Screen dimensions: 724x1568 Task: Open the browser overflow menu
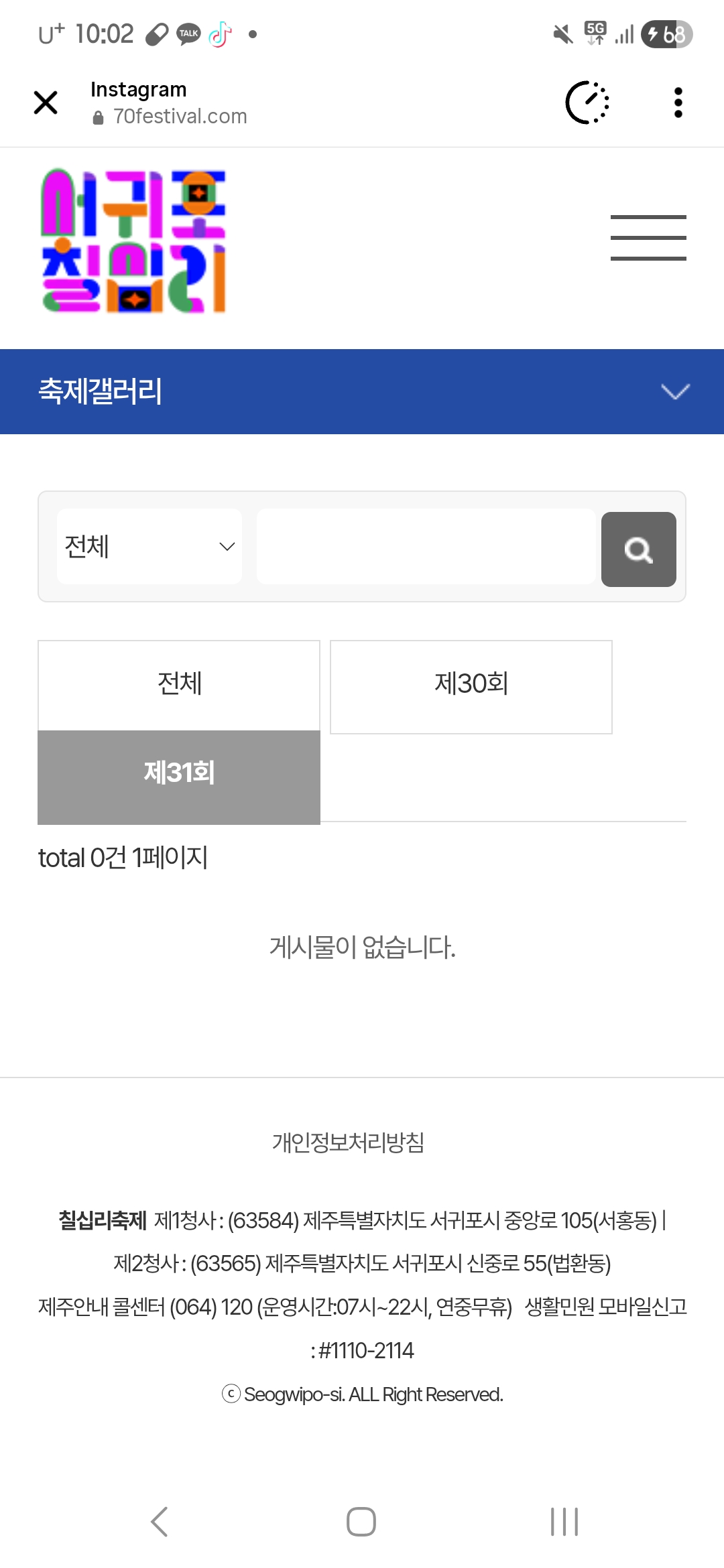678,103
